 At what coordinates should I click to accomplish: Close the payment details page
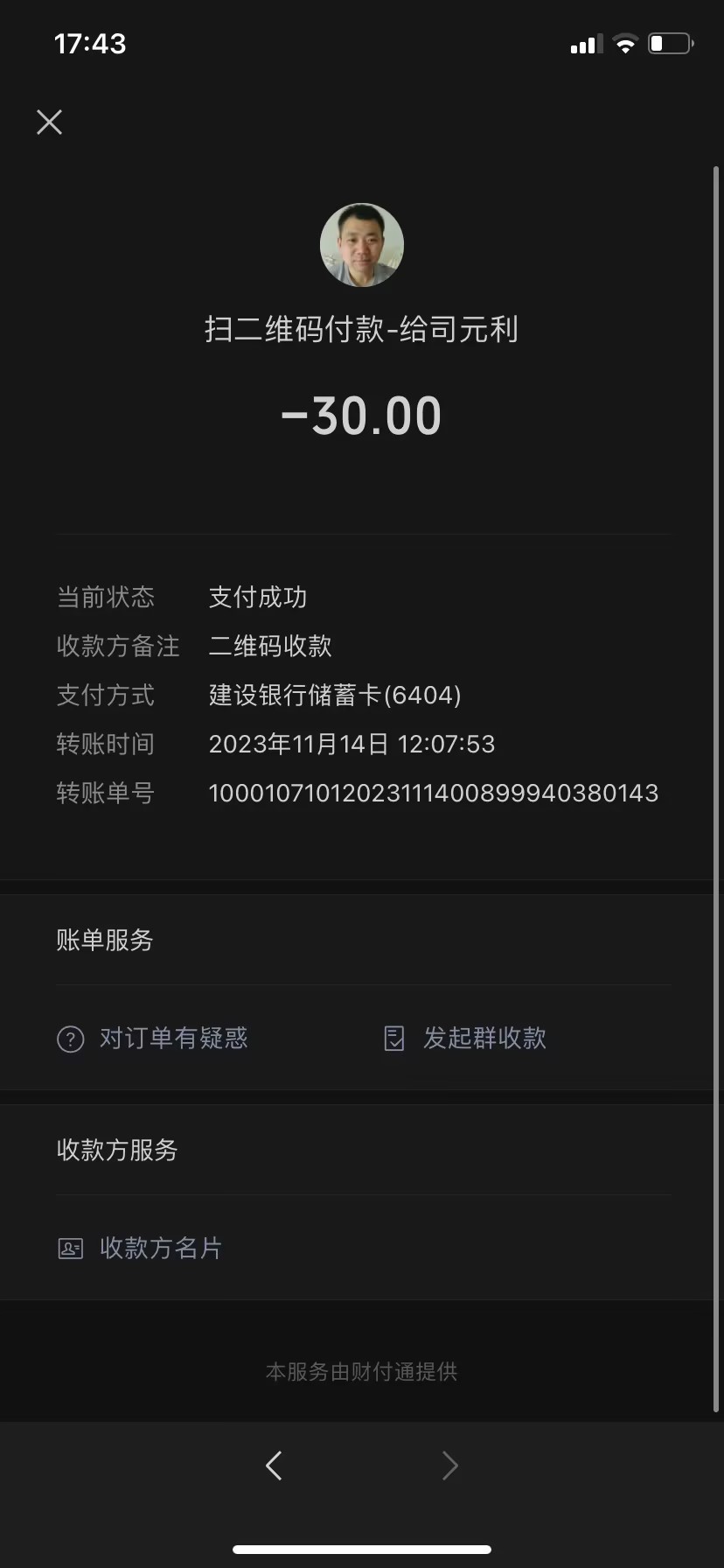tap(50, 122)
